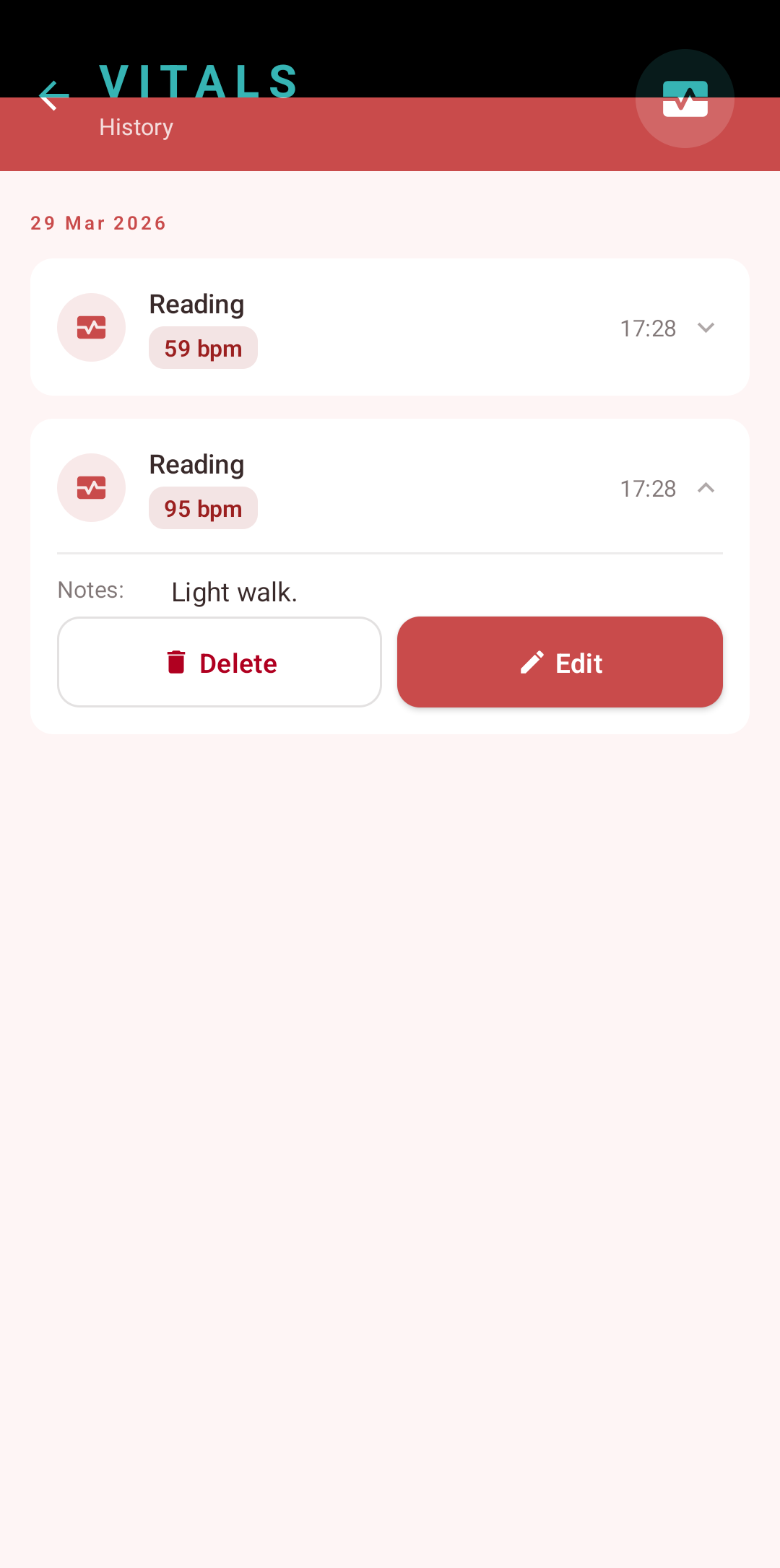Select the 29 Mar 2026 date header
Viewport: 780px width, 1568px height.
click(x=97, y=223)
